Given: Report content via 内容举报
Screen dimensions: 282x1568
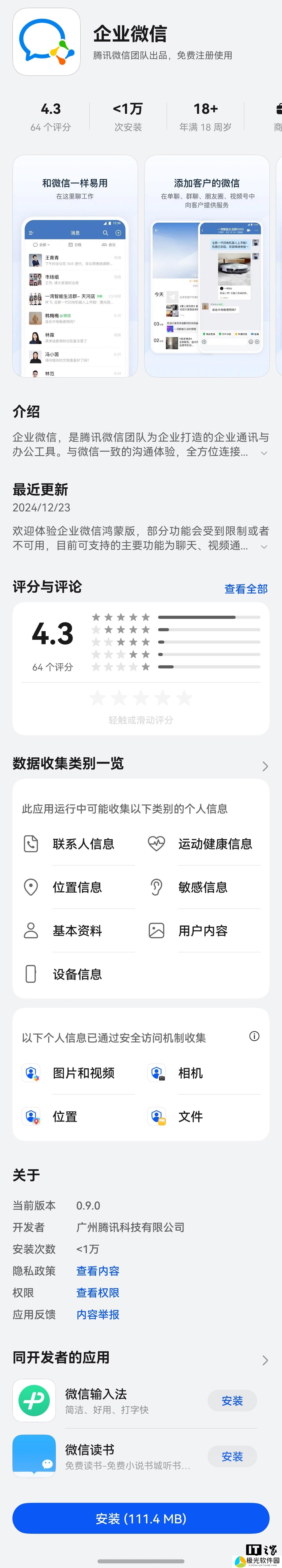Looking at the screenshot, I should pyautogui.click(x=98, y=1315).
